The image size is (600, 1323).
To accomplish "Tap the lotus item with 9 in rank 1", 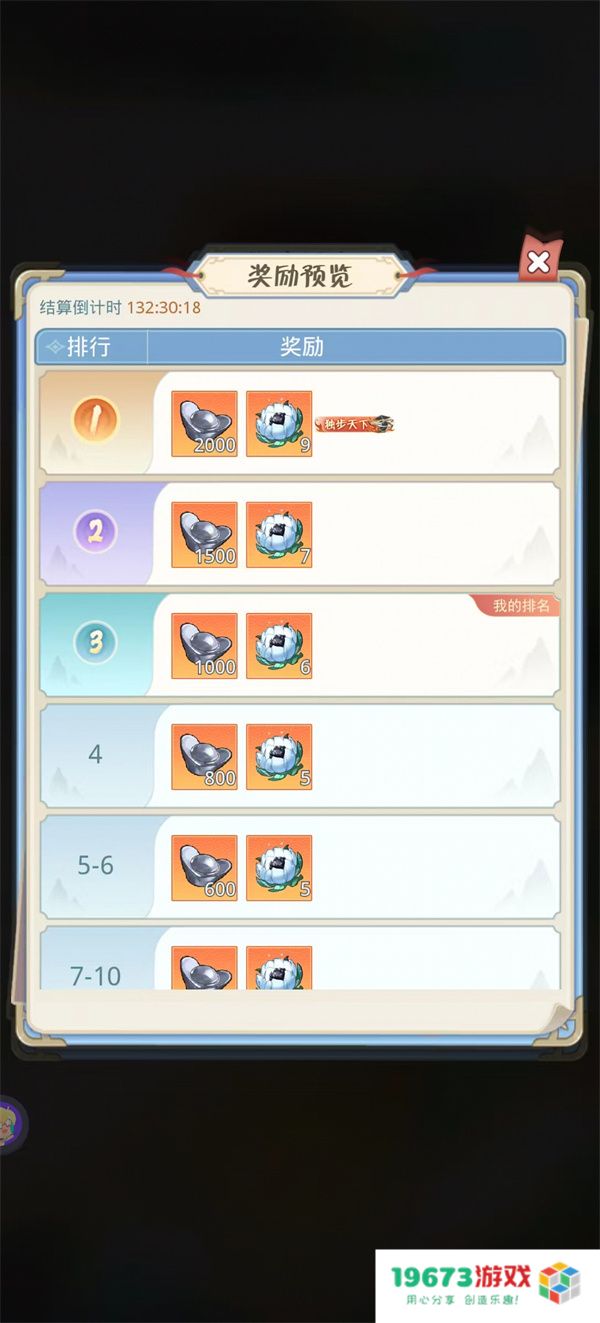I will coord(279,424).
